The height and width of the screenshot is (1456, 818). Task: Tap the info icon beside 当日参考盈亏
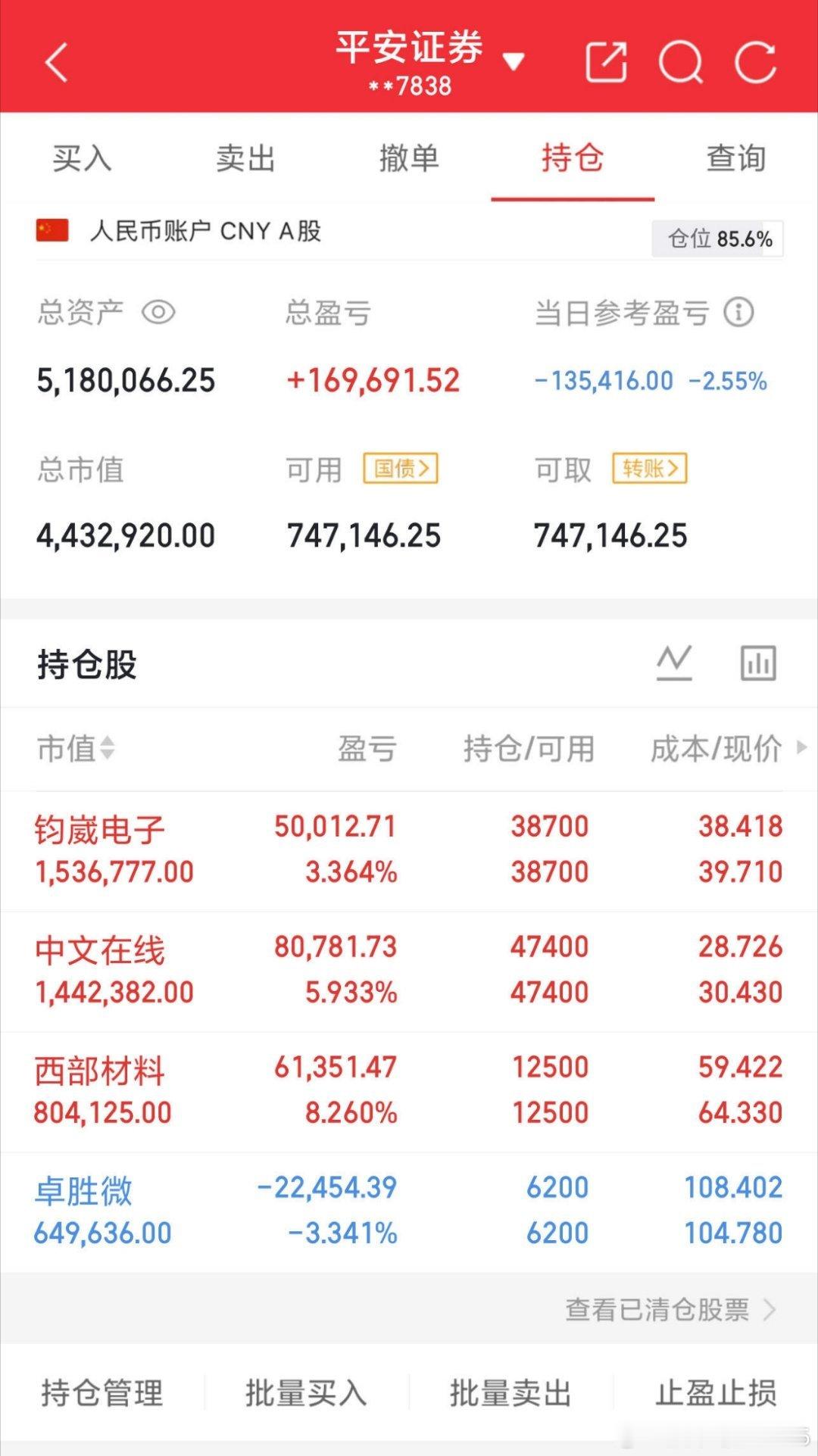coord(738,312)
